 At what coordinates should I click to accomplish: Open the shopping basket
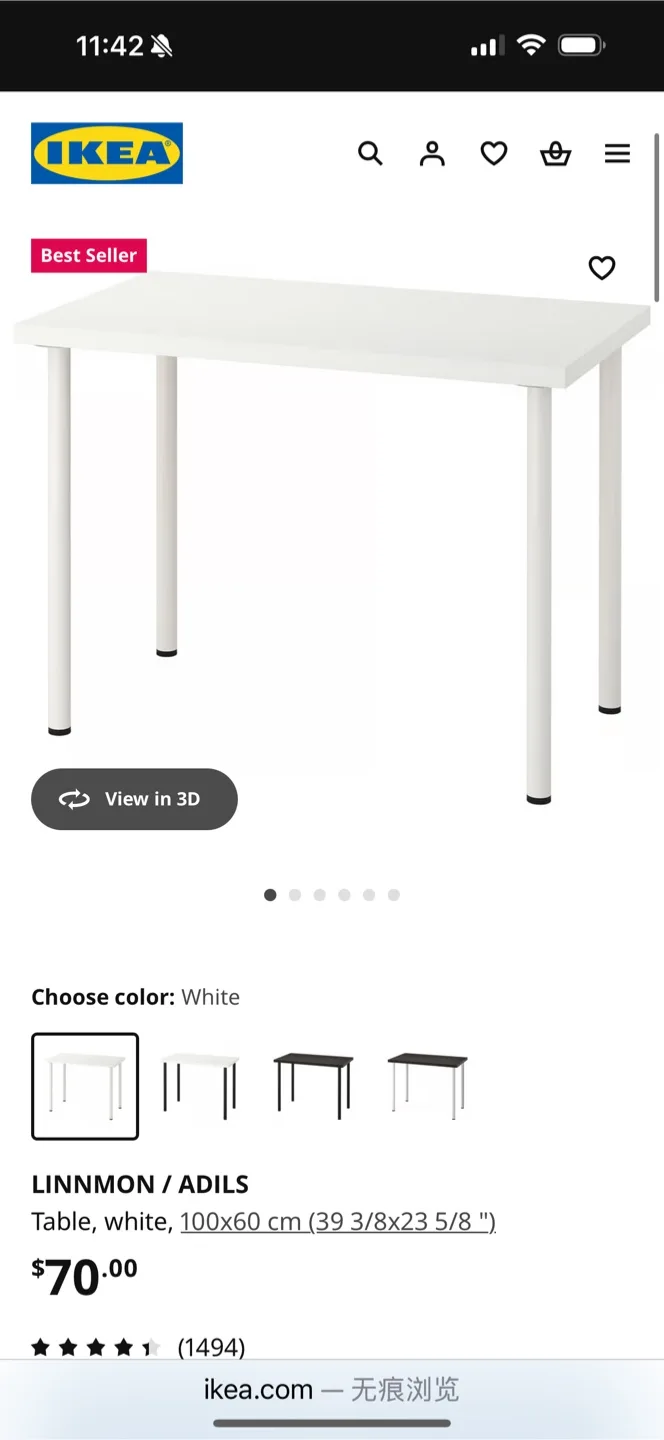tap(555, 153)
